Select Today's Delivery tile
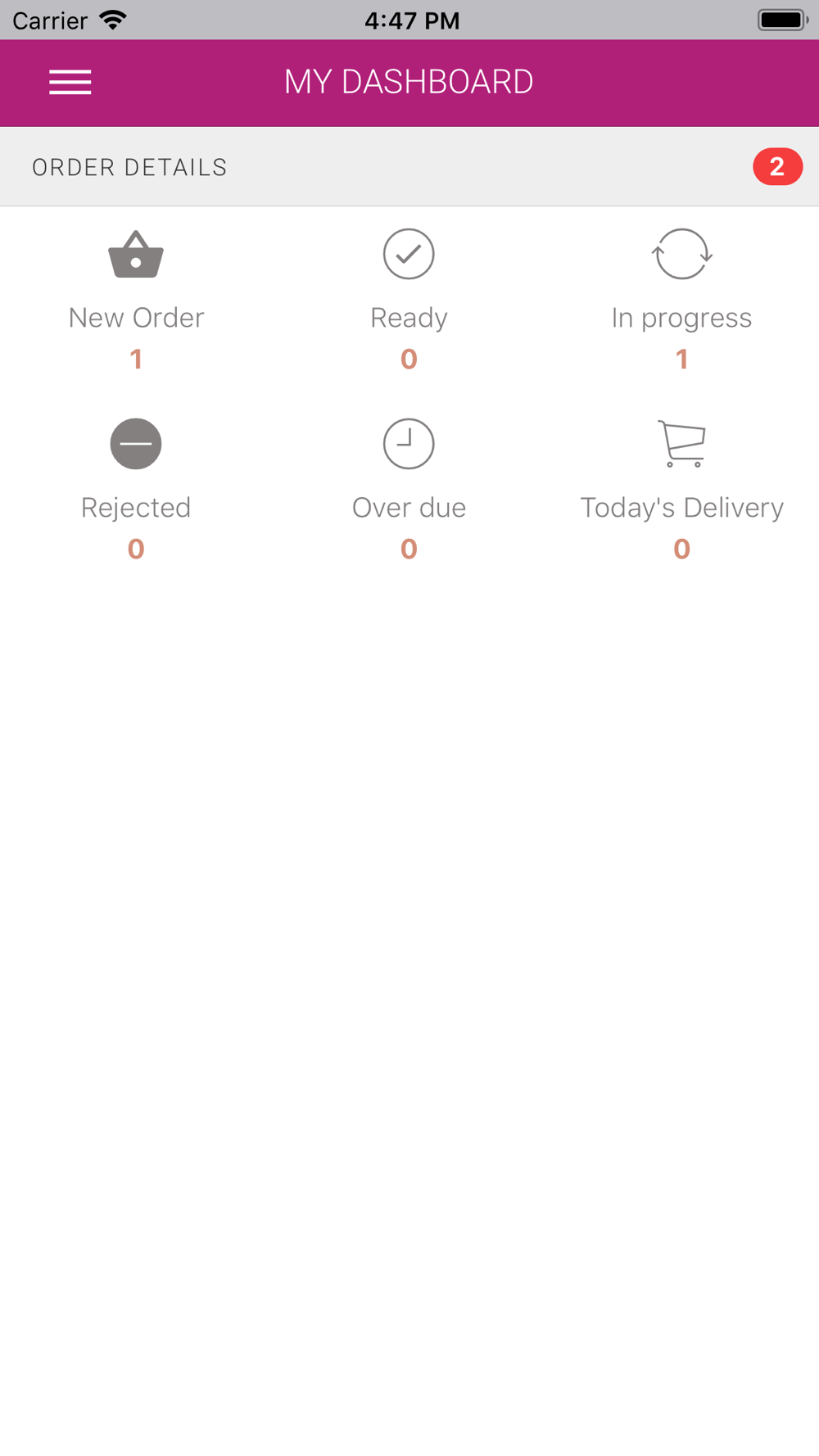The image size is (819, 1456). [x=681, y=491]
